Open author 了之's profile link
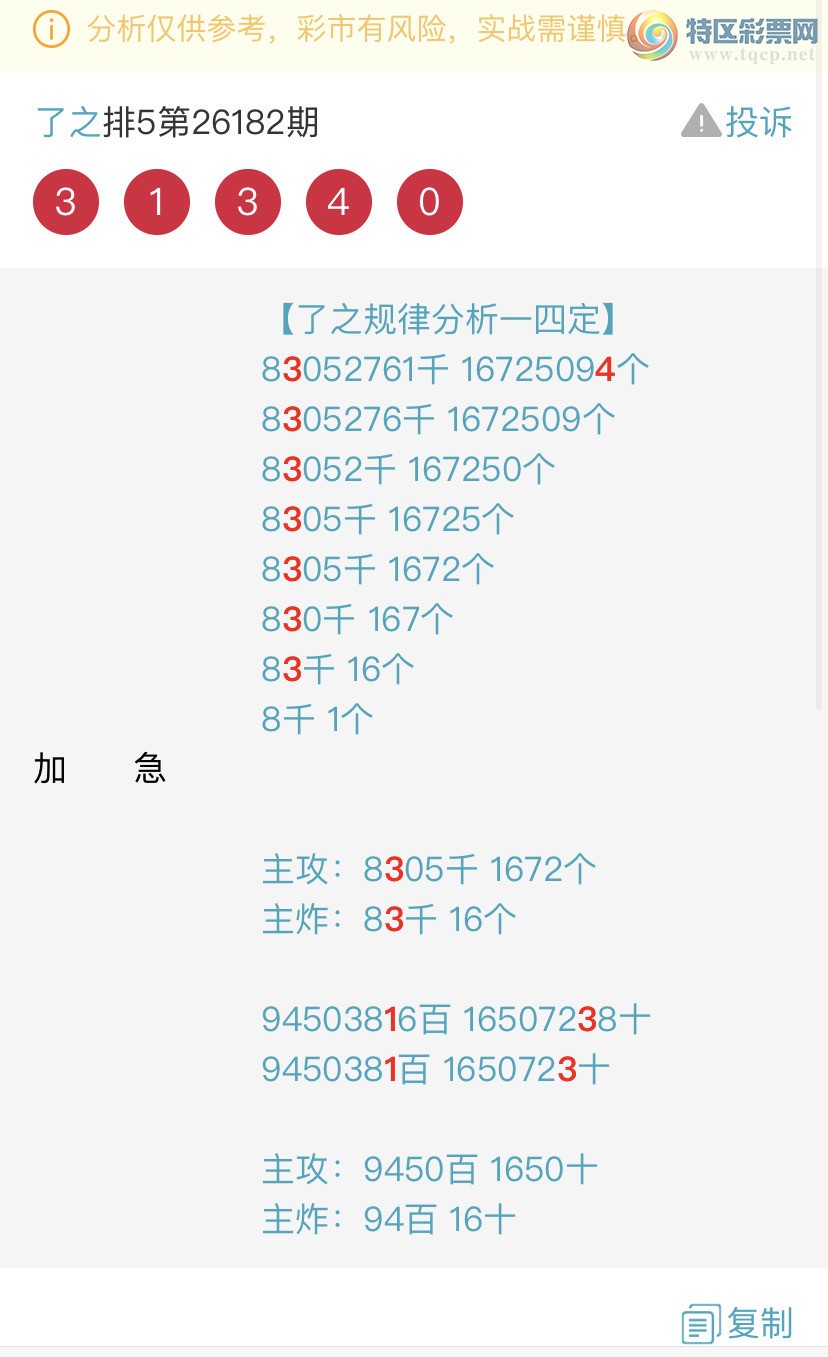This screenshot has width=828, height=1357. coord(68,123)
